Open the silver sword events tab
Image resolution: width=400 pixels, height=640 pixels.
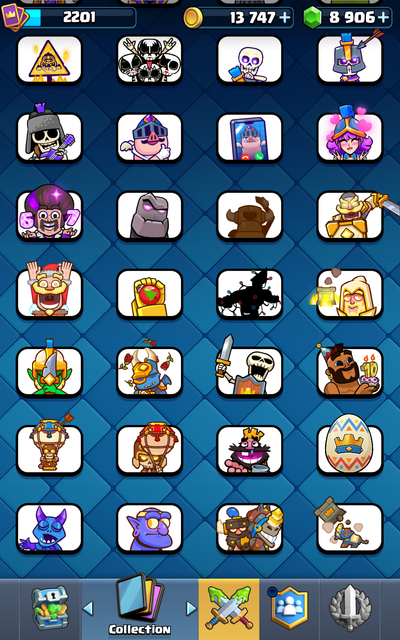[x=350, y=608]
